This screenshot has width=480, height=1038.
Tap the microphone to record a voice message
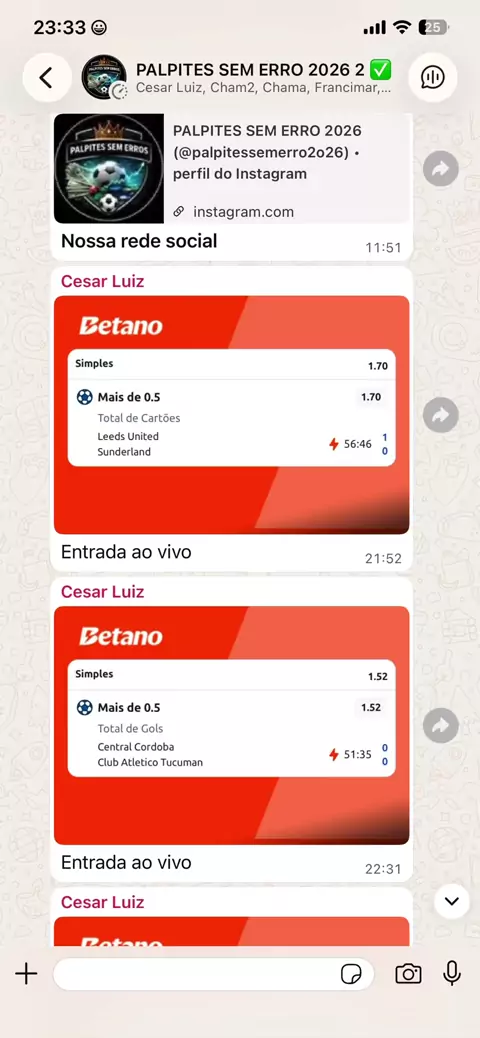(452, 973)
